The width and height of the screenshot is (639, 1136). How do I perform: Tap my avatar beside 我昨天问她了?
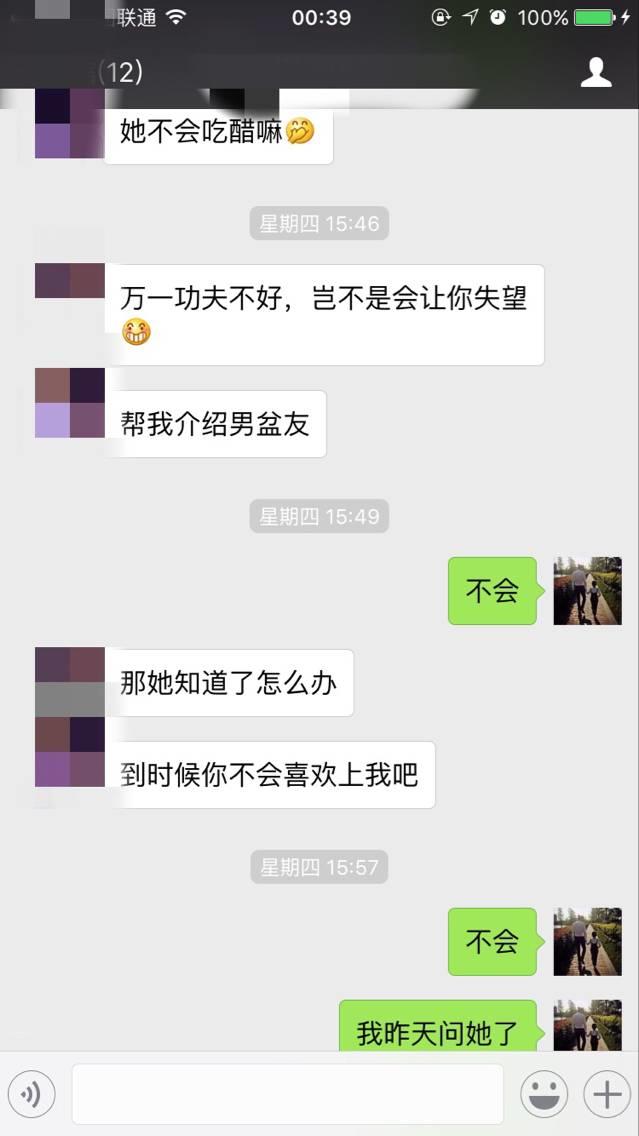click(588, 1024)
